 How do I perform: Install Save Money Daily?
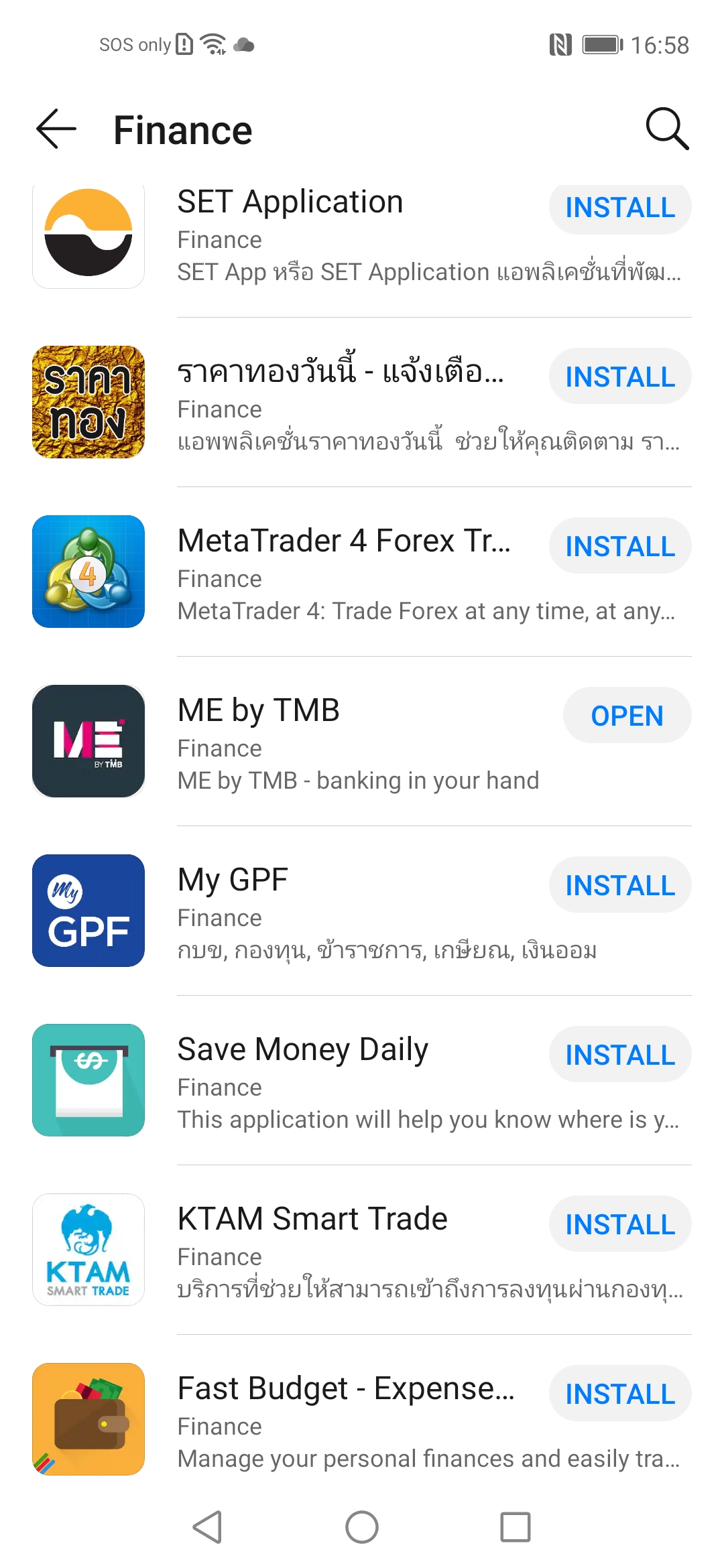click(620, 1055)
